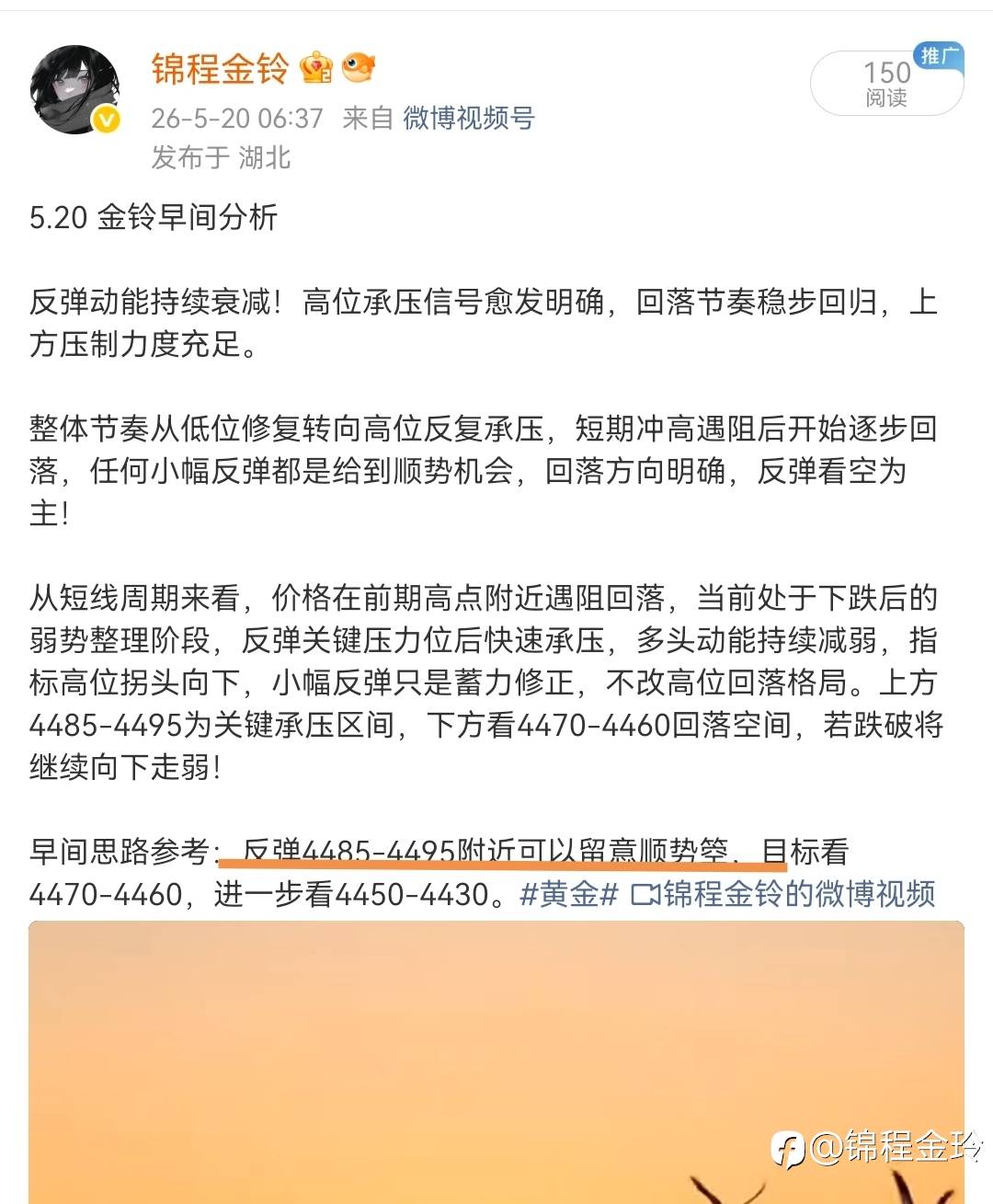Open the 微博视频号 source link
993x1204 pixels.
pos(469,118)
